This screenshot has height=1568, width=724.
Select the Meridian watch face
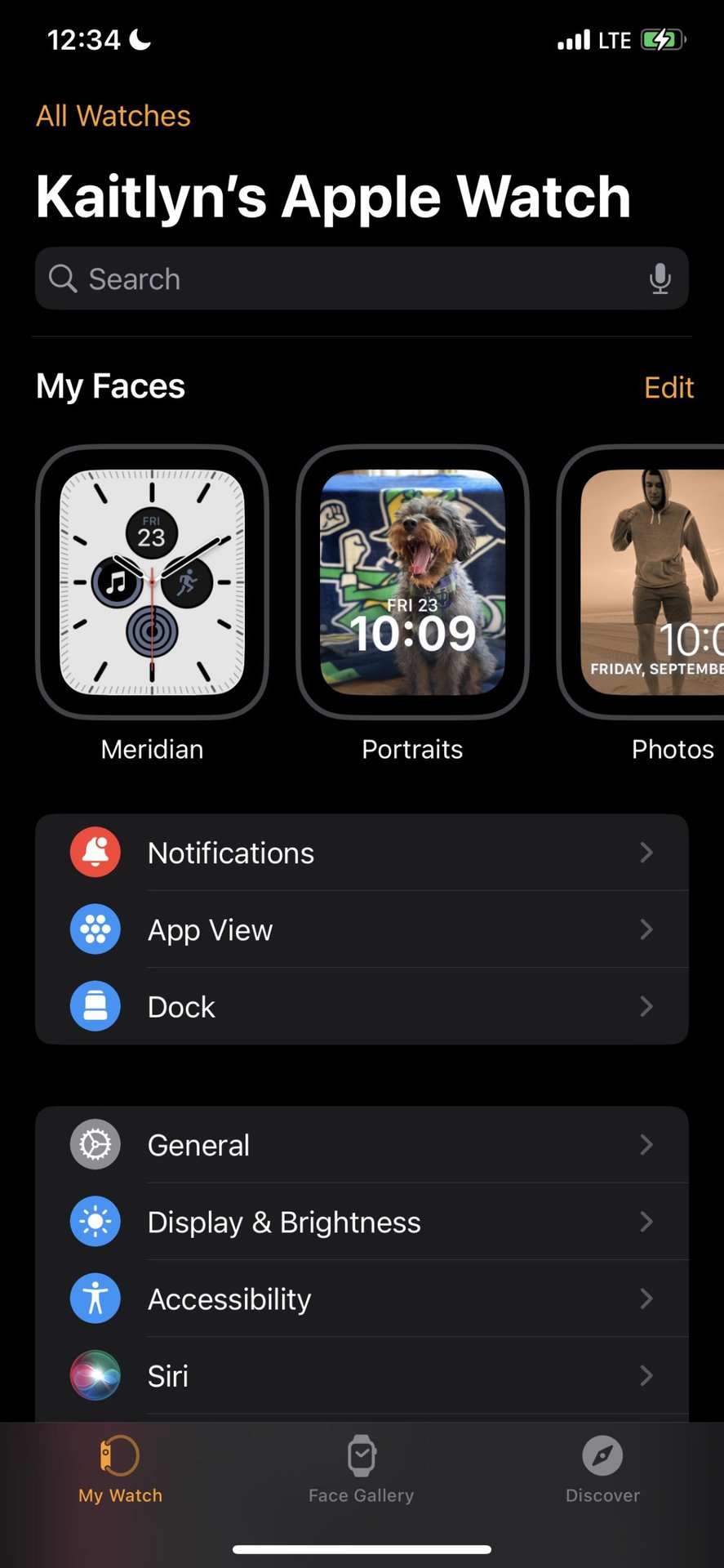click(x=152, y=582)
